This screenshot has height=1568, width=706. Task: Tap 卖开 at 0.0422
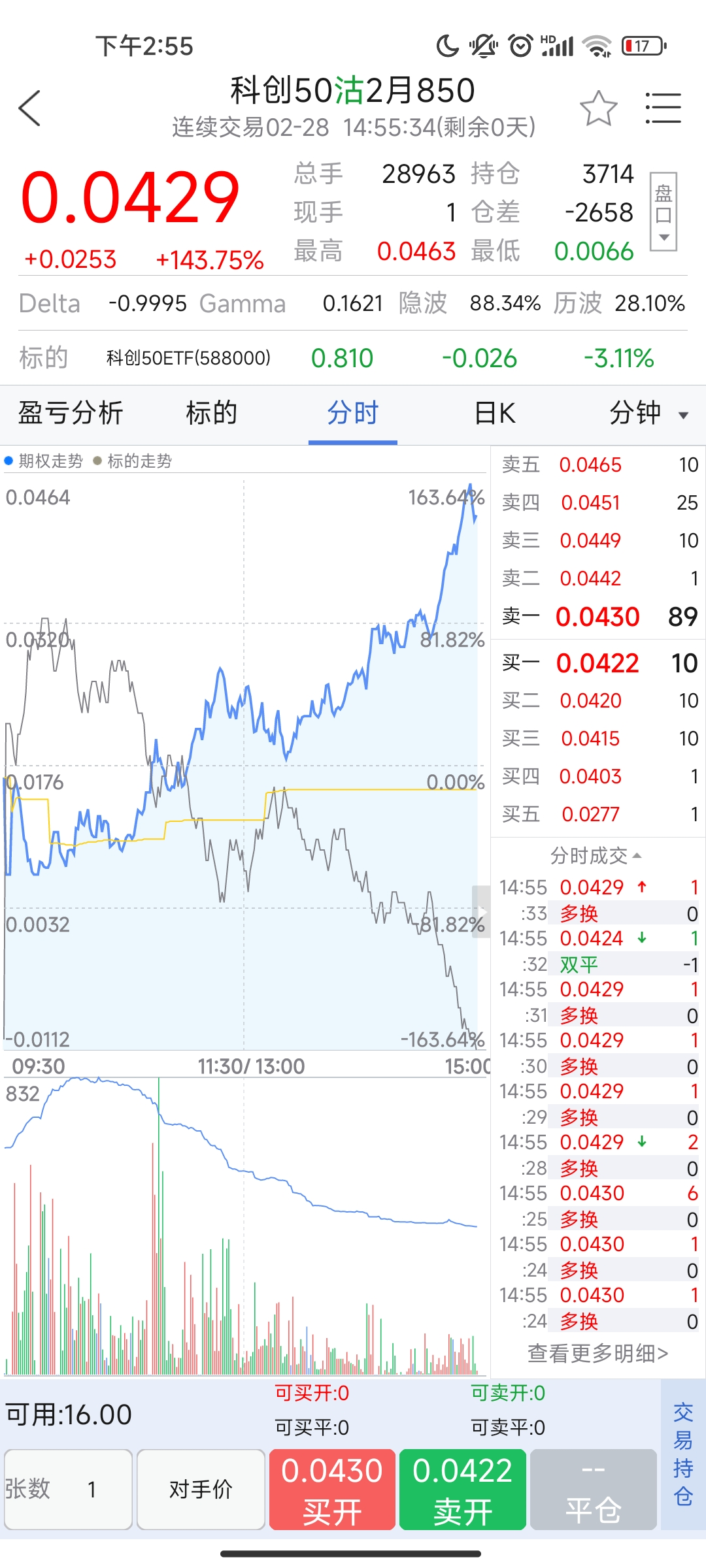point(463,1489)
